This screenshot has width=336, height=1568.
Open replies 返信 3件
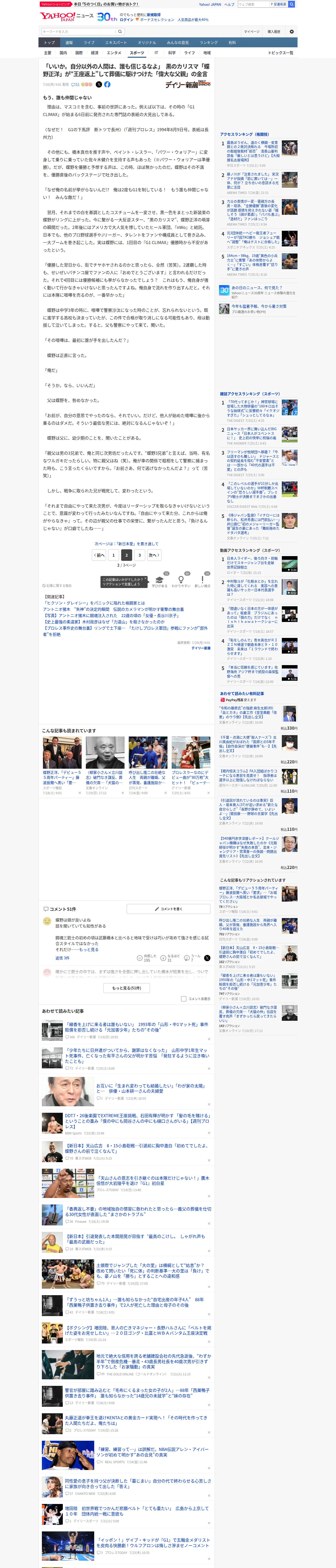62,958
